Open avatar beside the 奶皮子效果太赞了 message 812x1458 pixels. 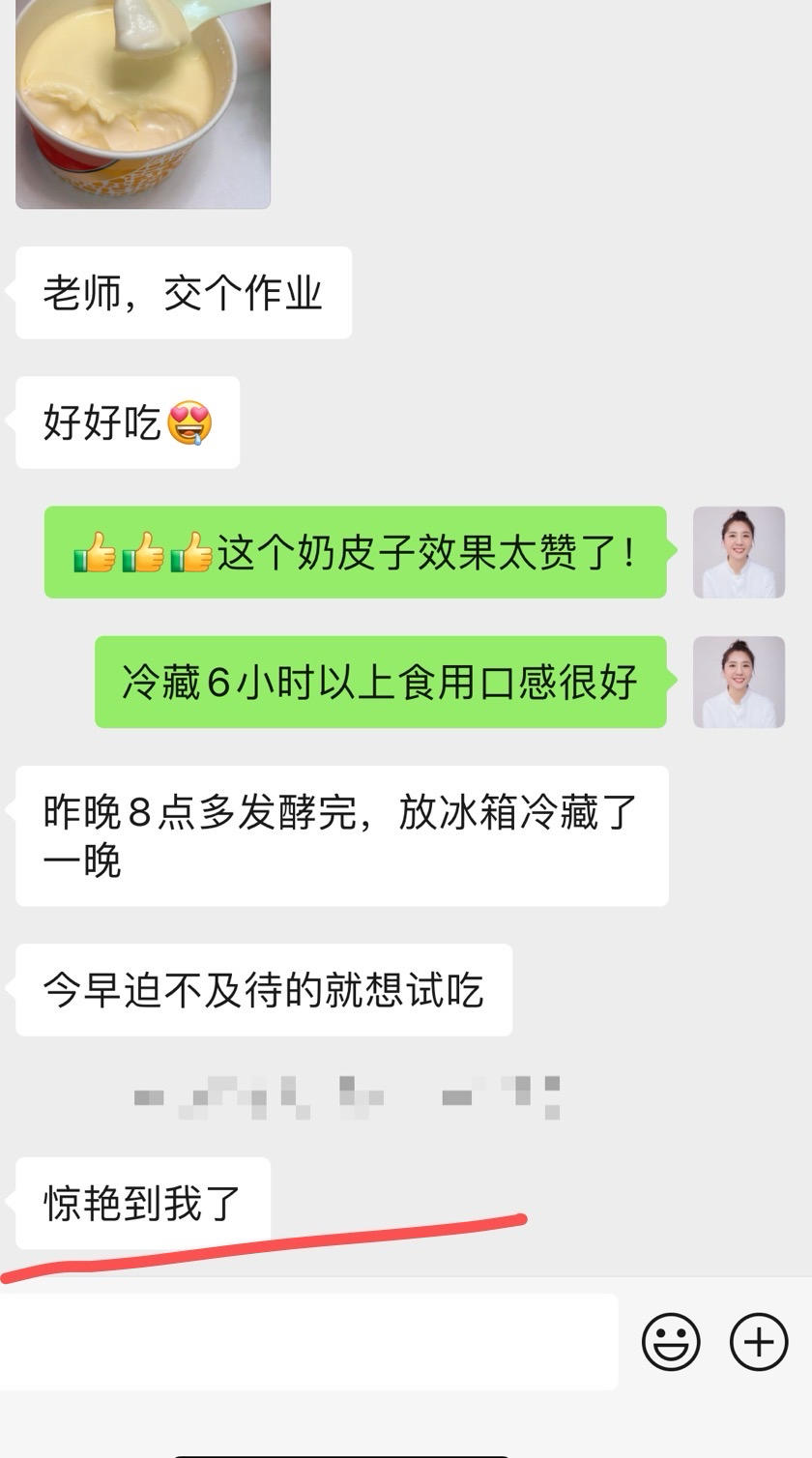[x=739, y=552]
